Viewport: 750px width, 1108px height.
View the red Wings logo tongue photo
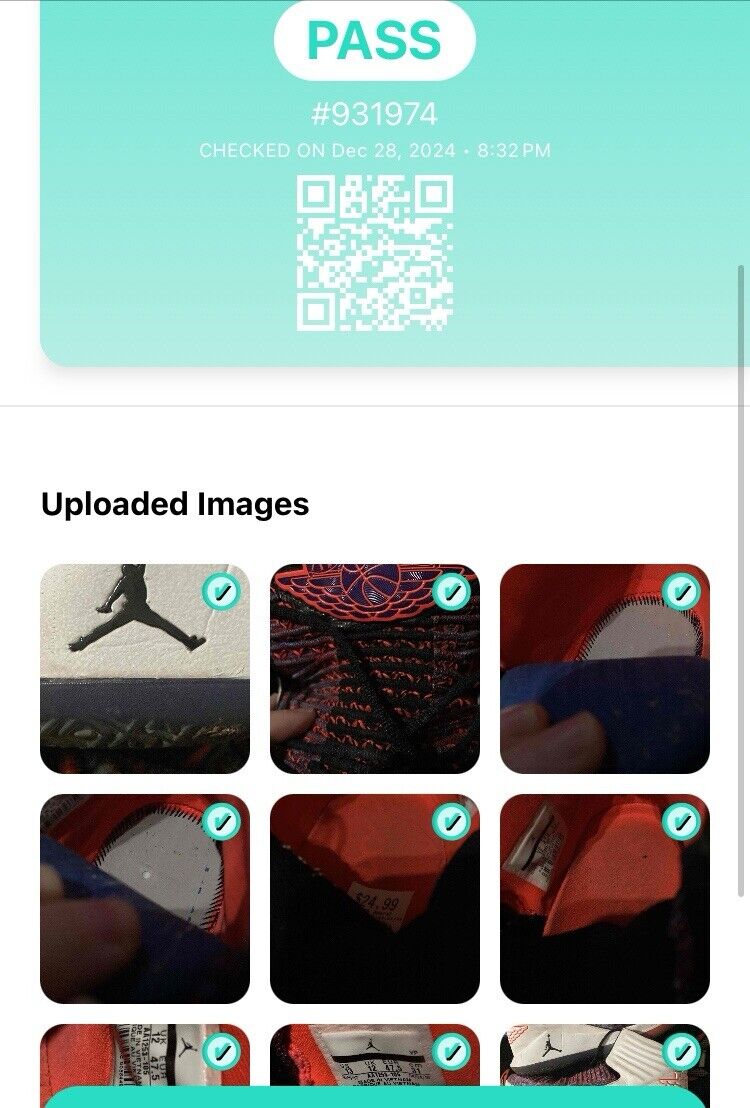tap(375, 669)
